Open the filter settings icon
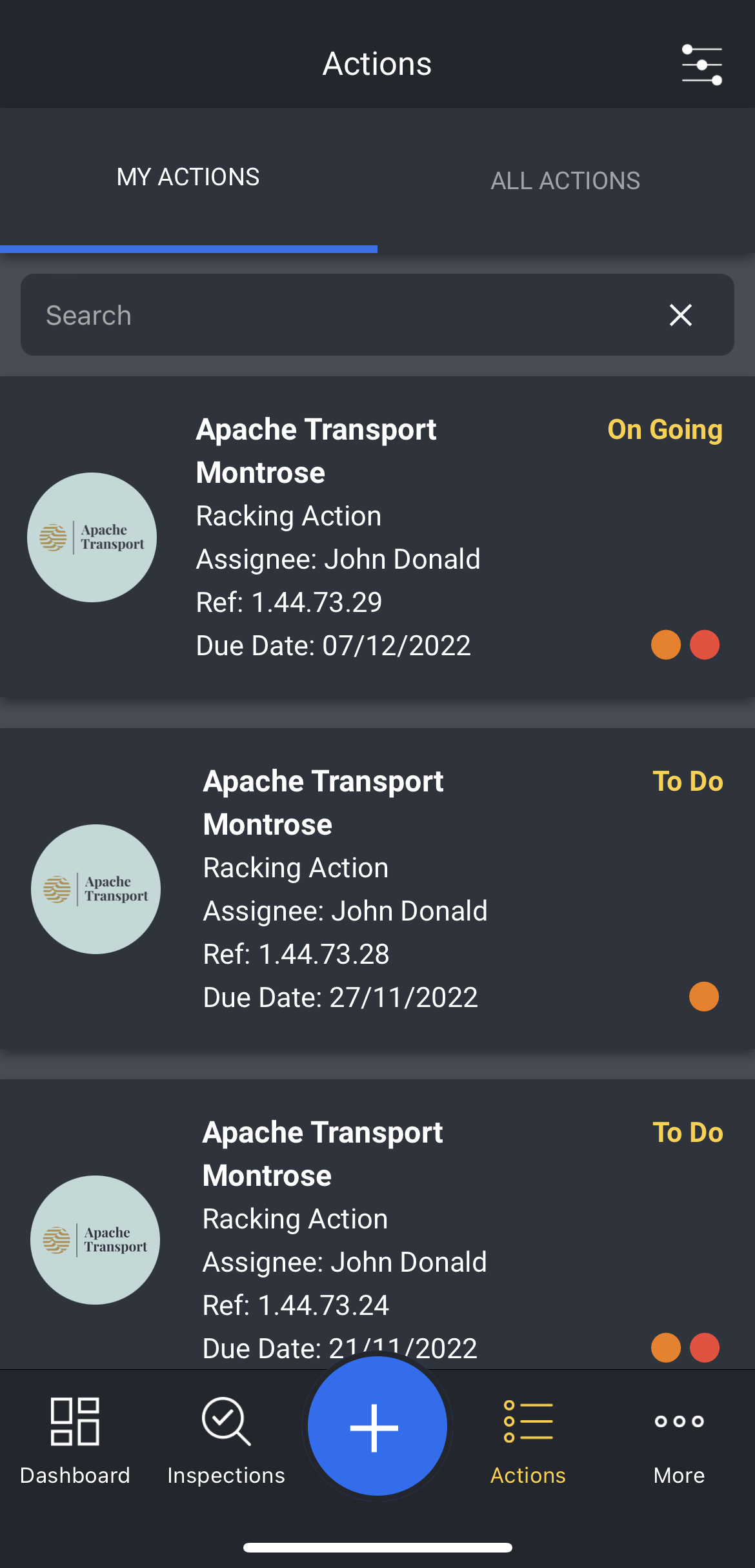 click(701, 65)
